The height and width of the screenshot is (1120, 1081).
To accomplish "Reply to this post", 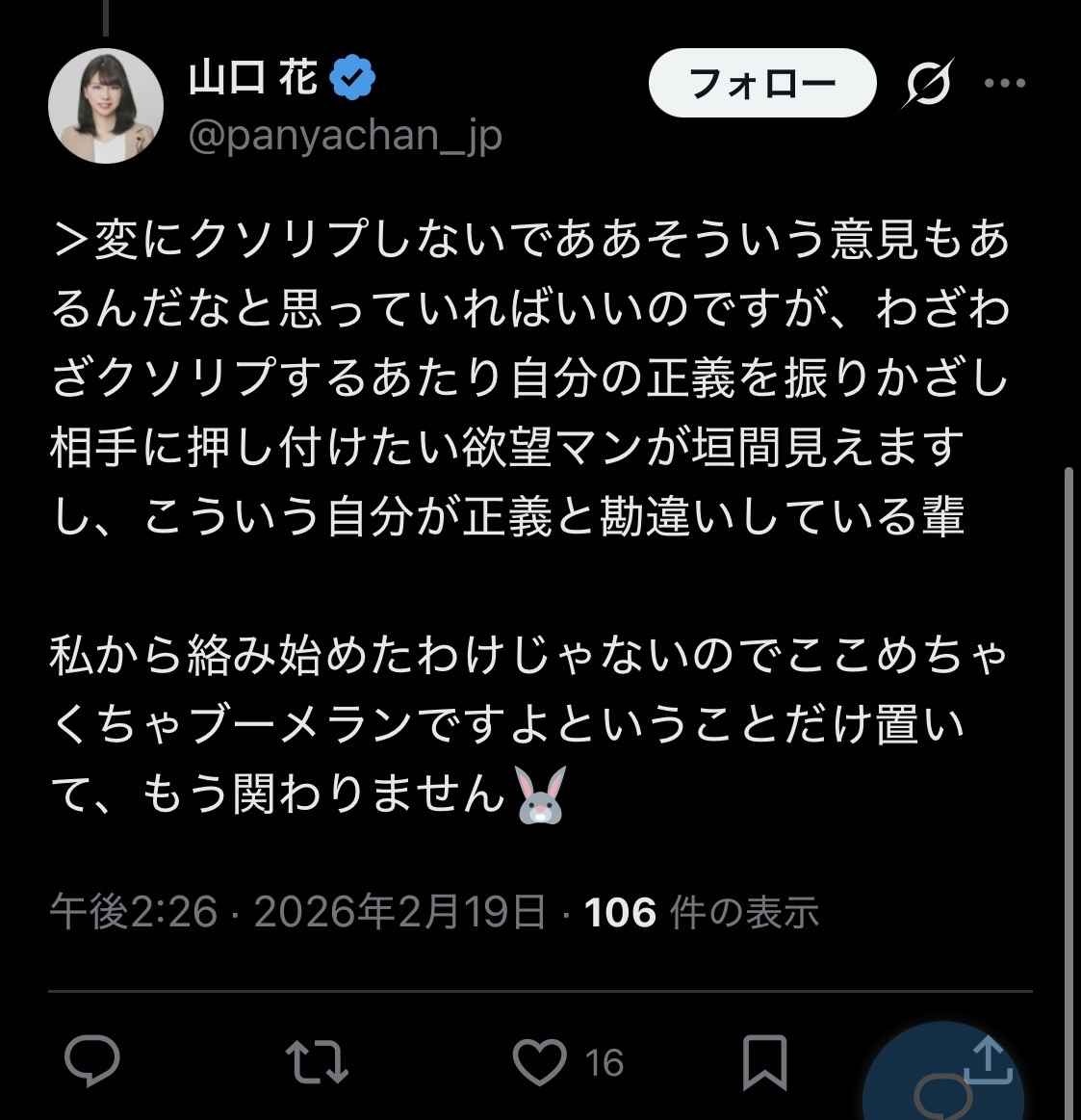I will click(x=92, y=1061).
